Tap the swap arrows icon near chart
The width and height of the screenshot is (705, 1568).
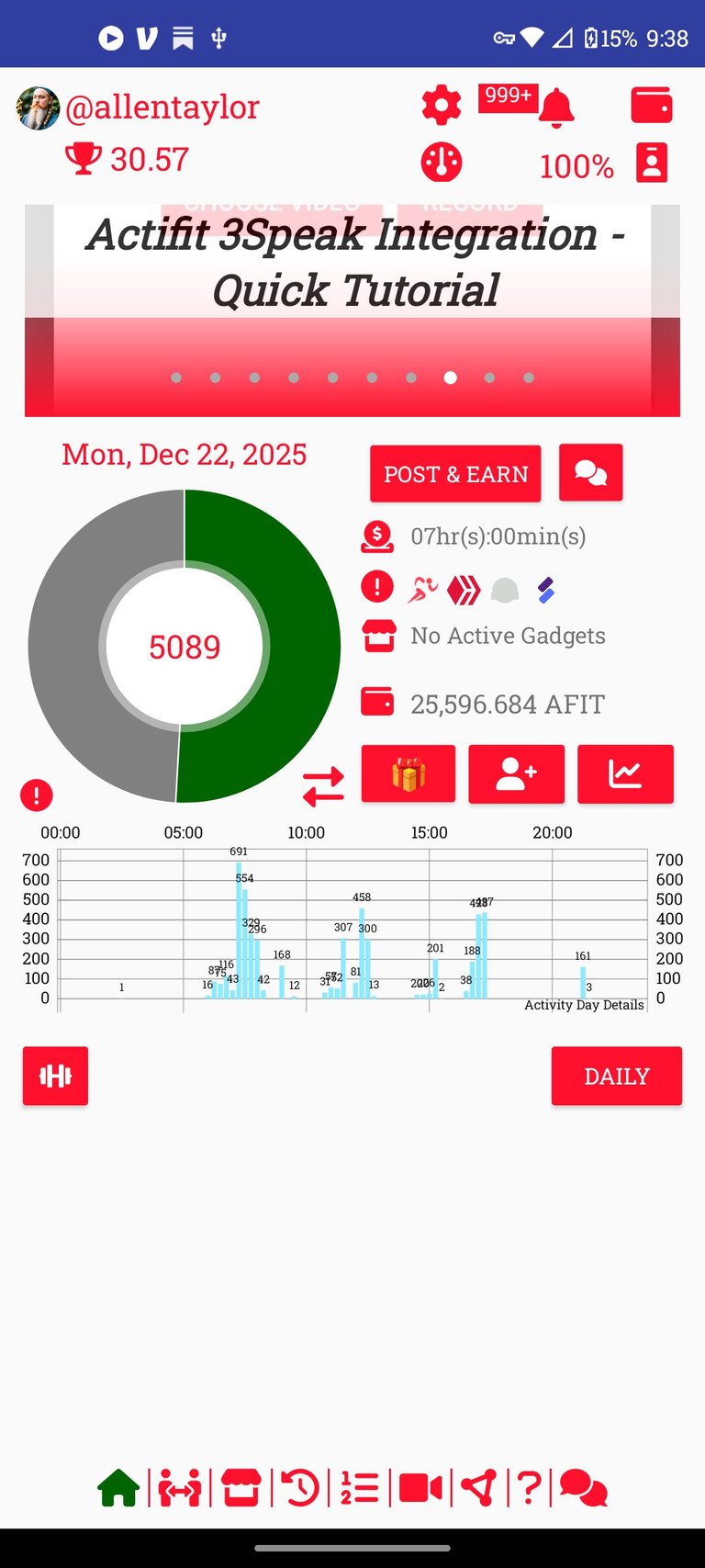coord(323,787)
